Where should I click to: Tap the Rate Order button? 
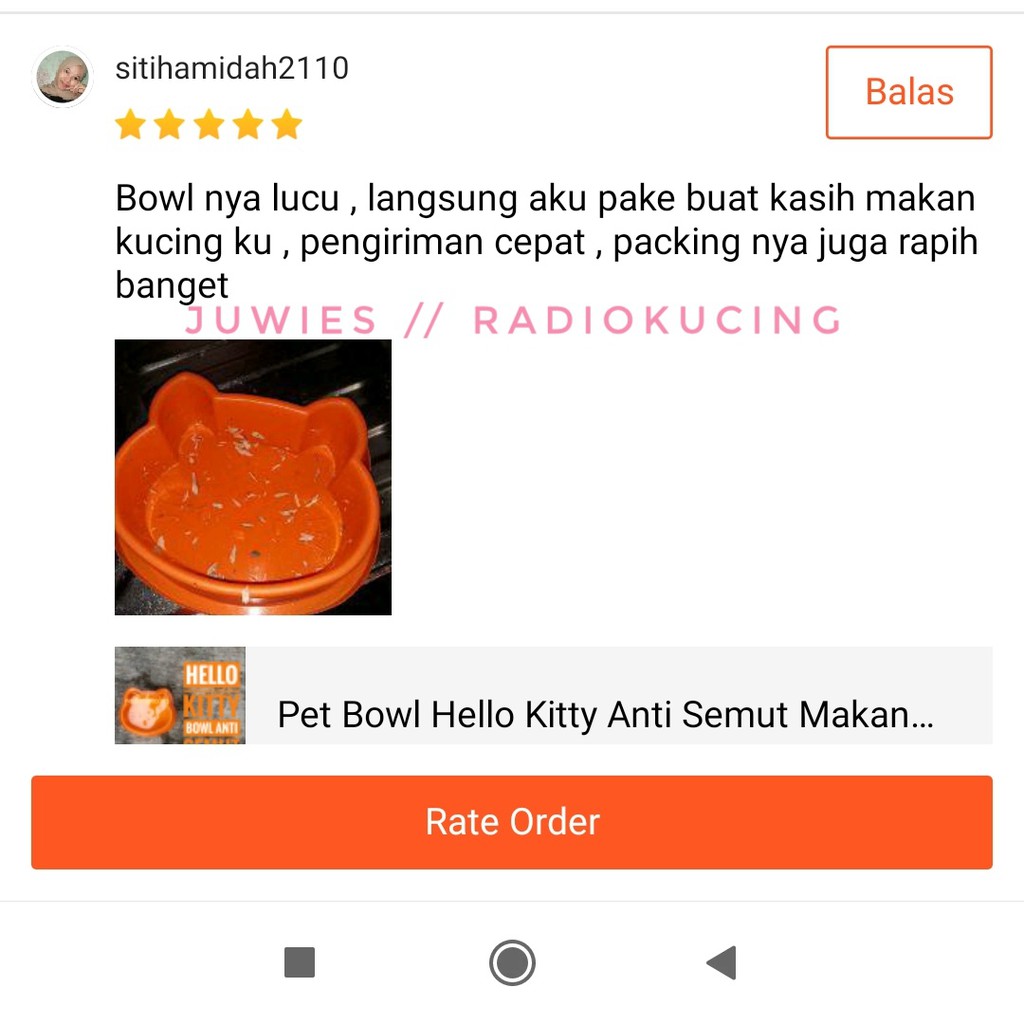(x=512, y=822)
